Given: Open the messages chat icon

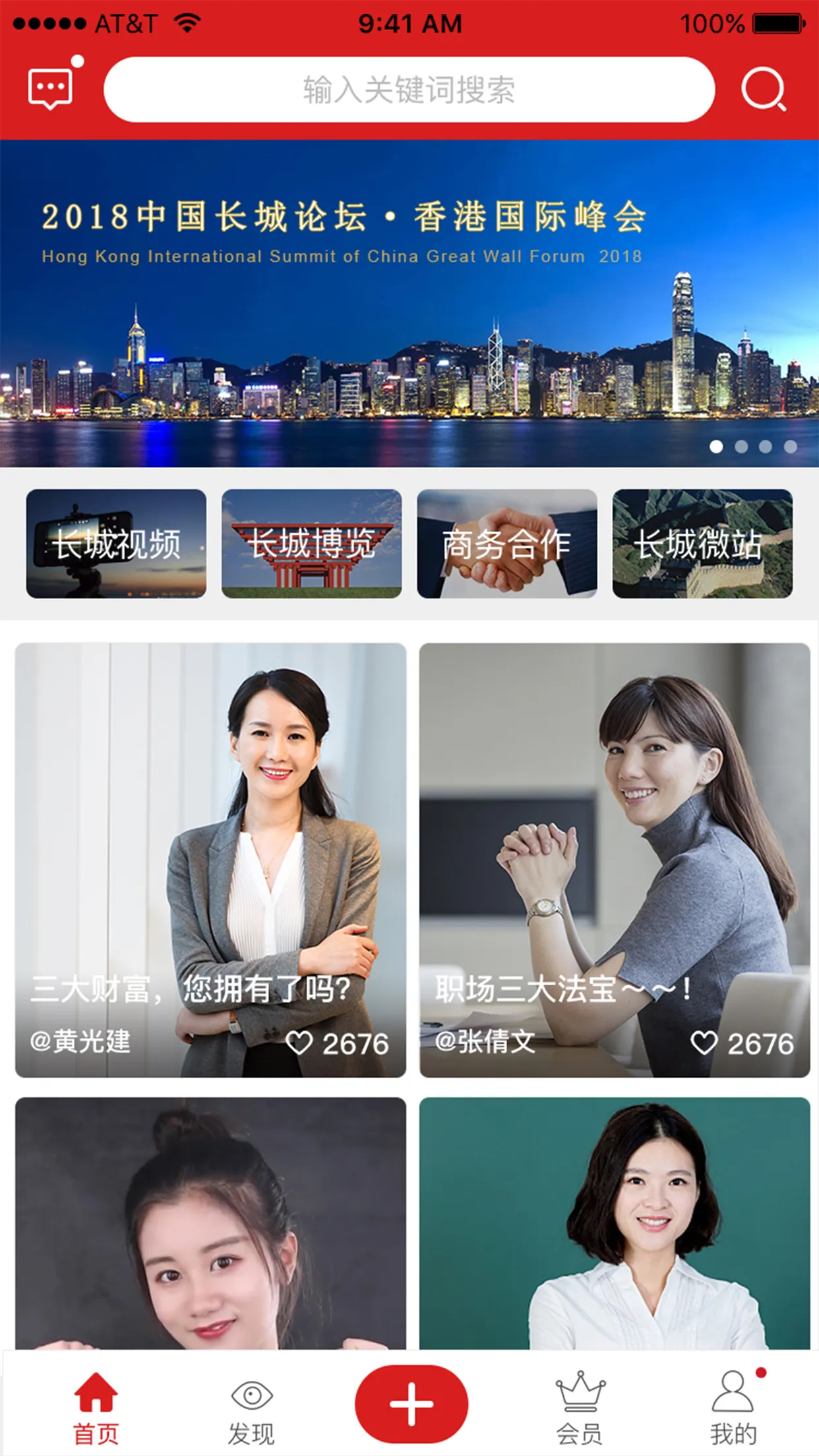Looking at the screenshot, I should tap(51, 88).
